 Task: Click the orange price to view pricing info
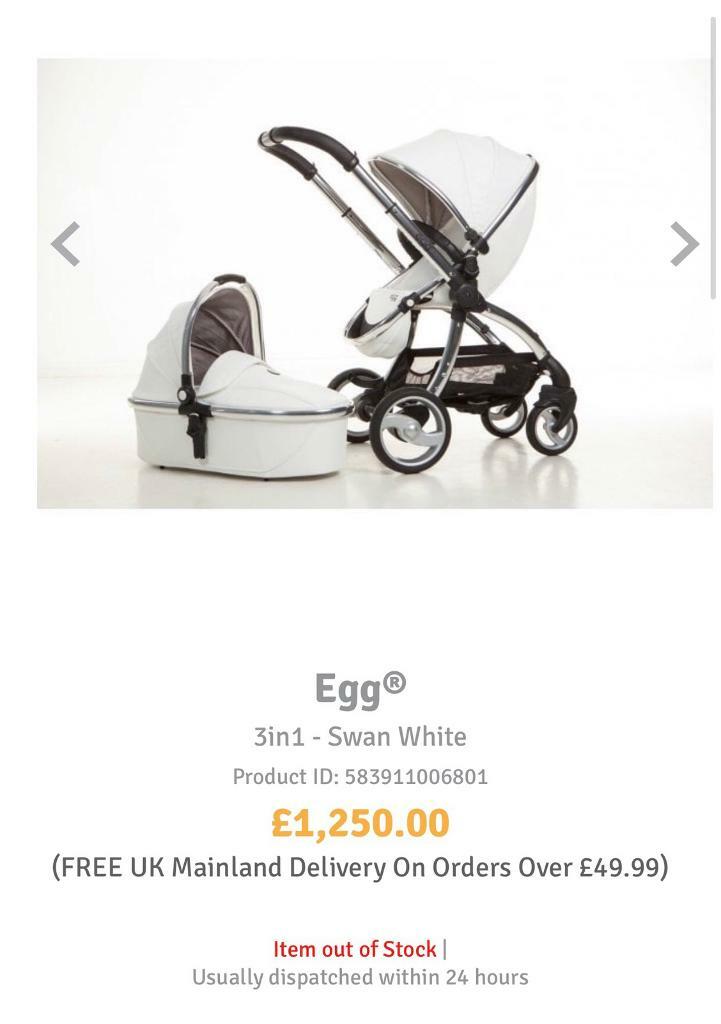tap(360, 824)
